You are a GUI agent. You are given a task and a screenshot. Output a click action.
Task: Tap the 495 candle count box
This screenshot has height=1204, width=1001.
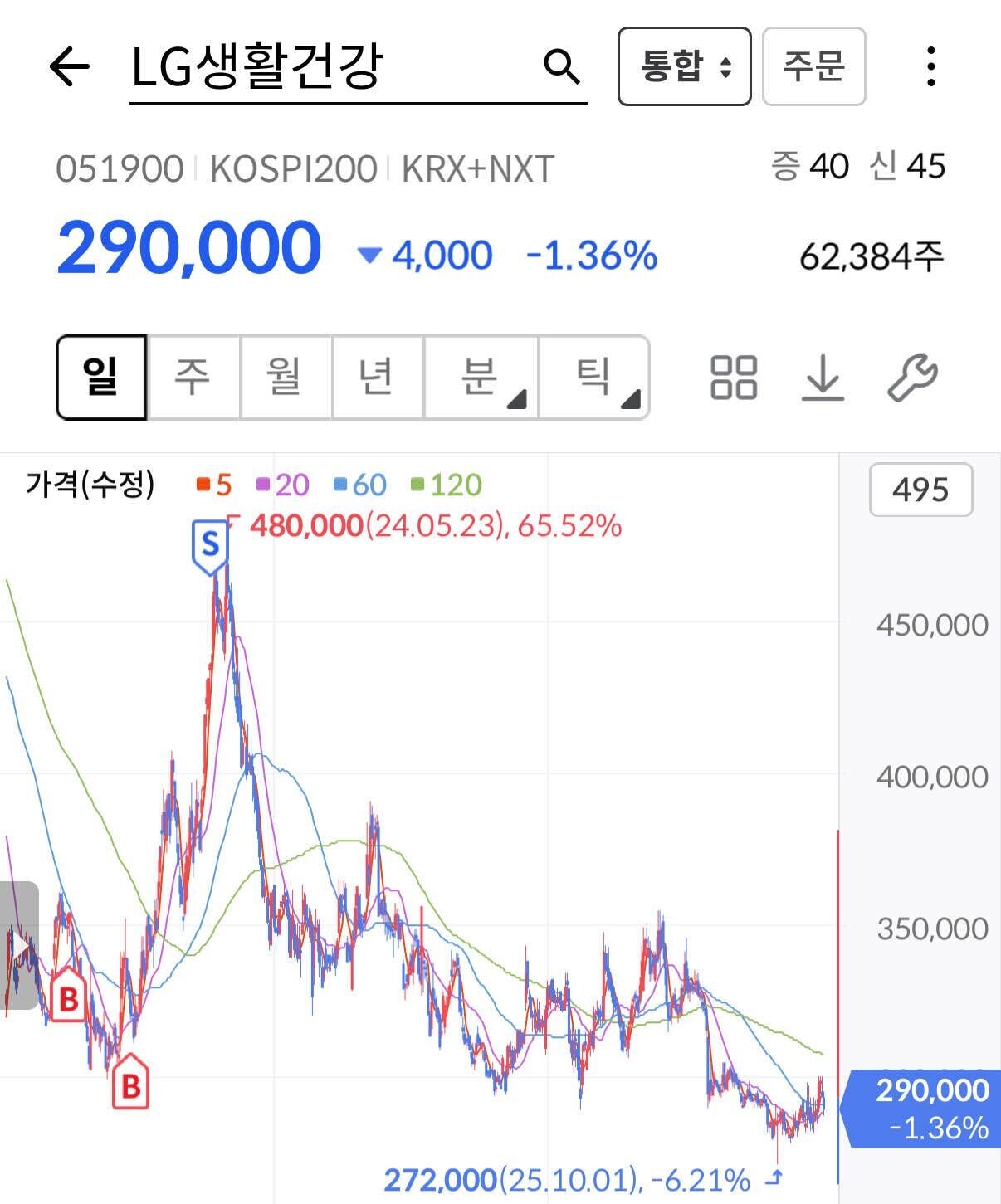920,490
